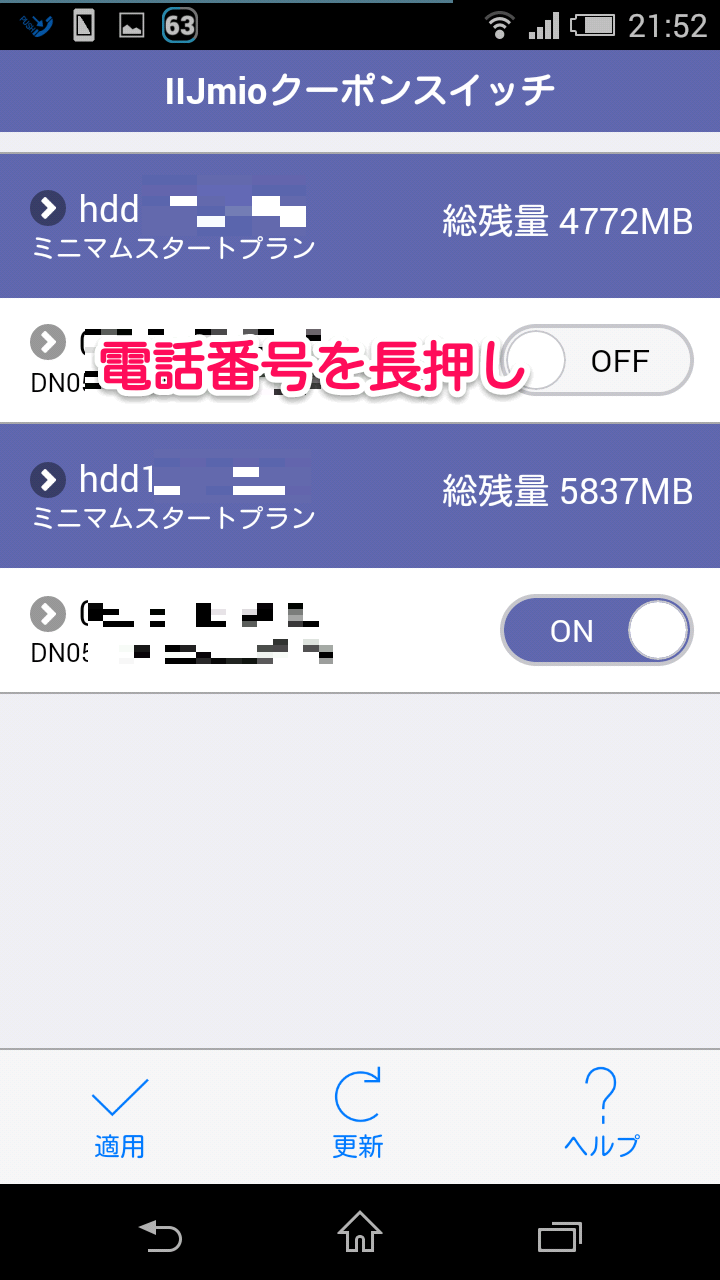This screenshot has height=1280, width=720.
Task: Select the IIJmioクーポンスイッチ title bar
Action: point(360,90)
